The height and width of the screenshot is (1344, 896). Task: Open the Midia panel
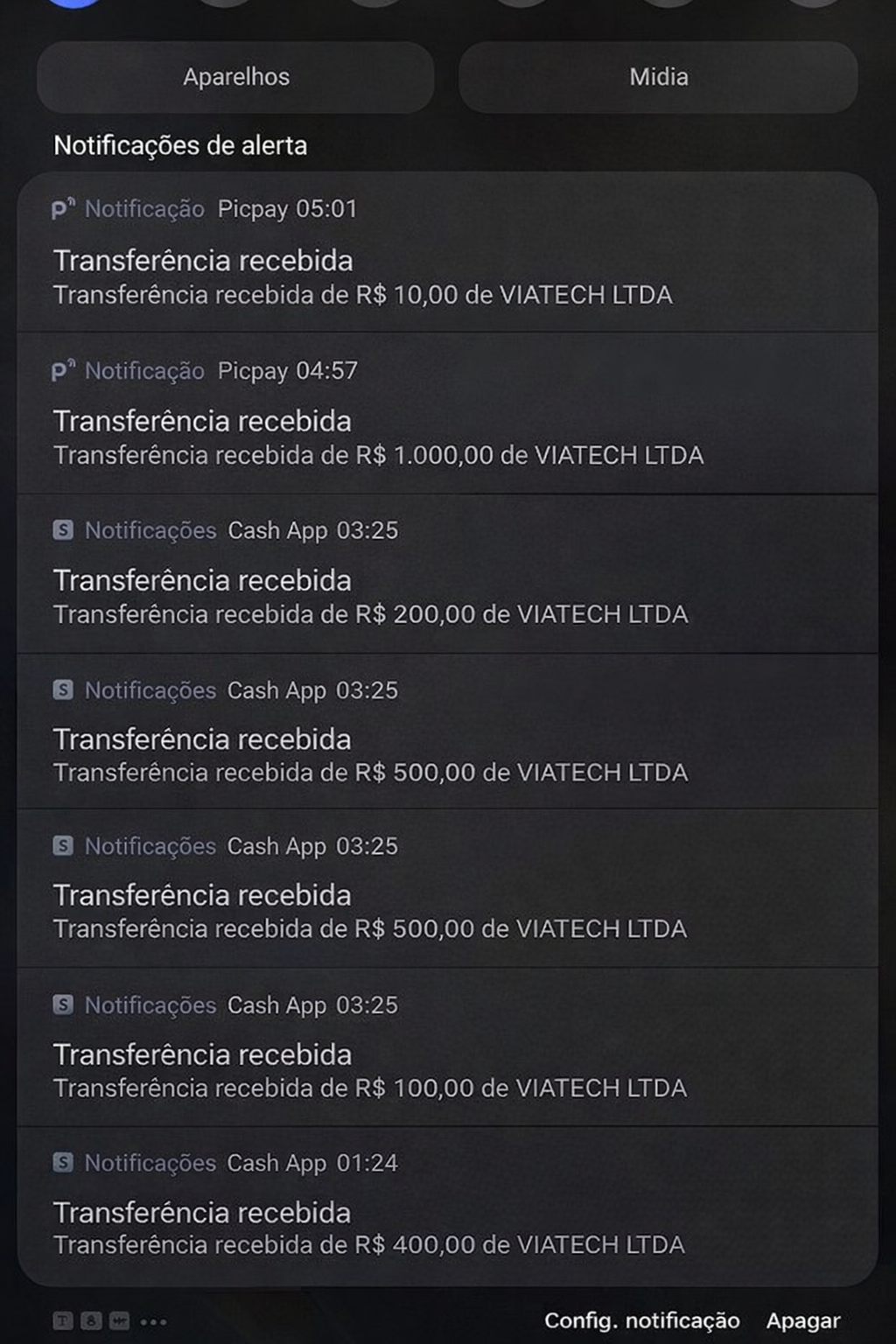(x=658, y=77)
